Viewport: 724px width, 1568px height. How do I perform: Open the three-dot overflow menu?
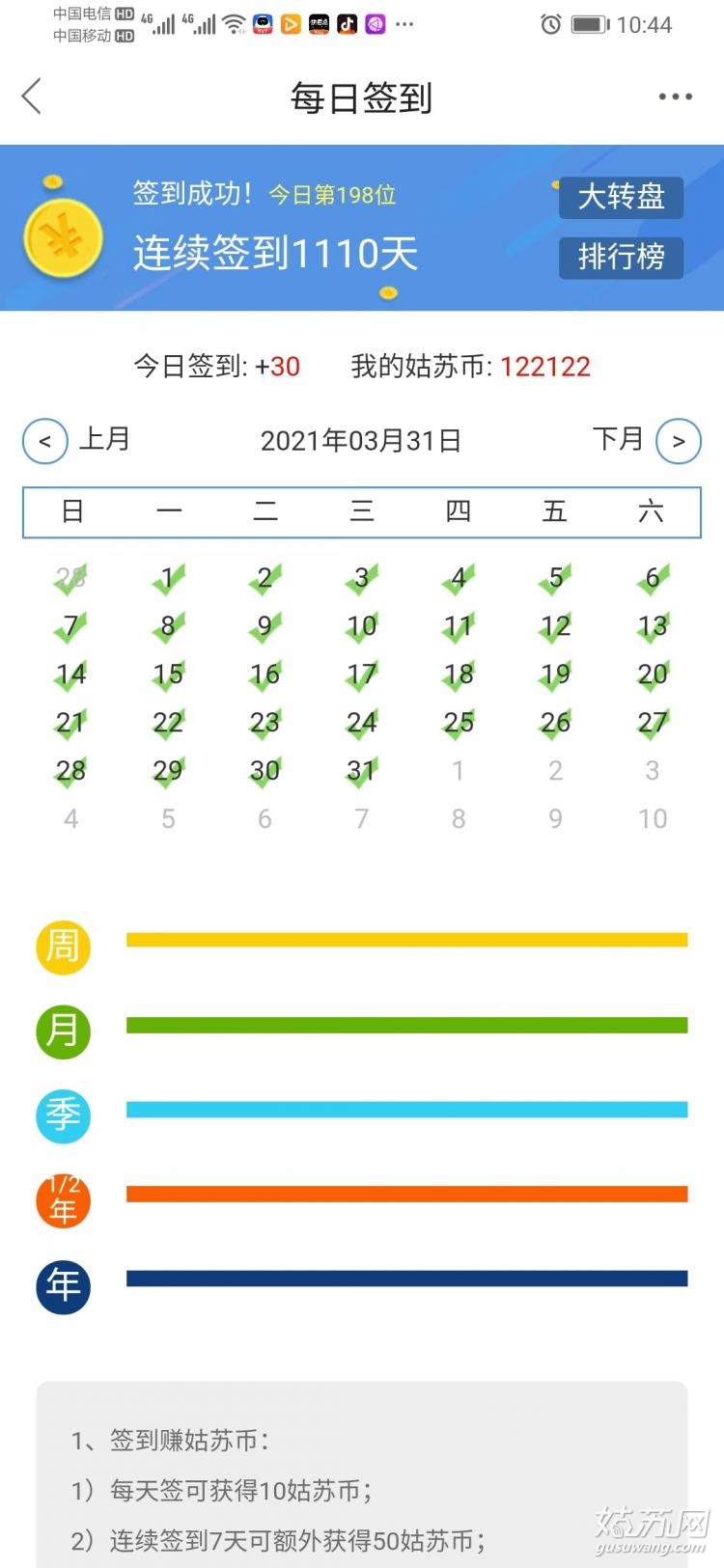pyautogui.click(x=675, y=96)
